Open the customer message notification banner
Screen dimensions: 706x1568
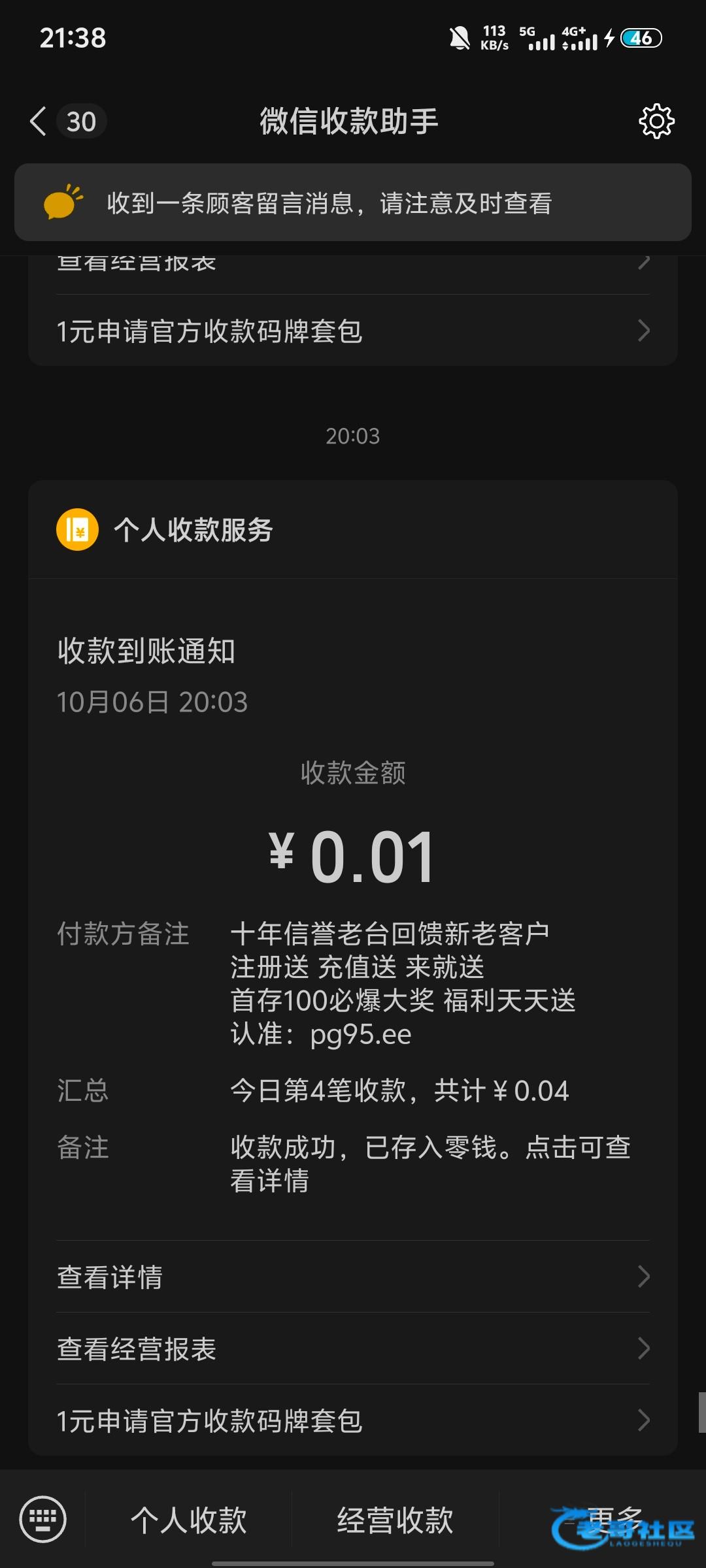coord(353,203)
